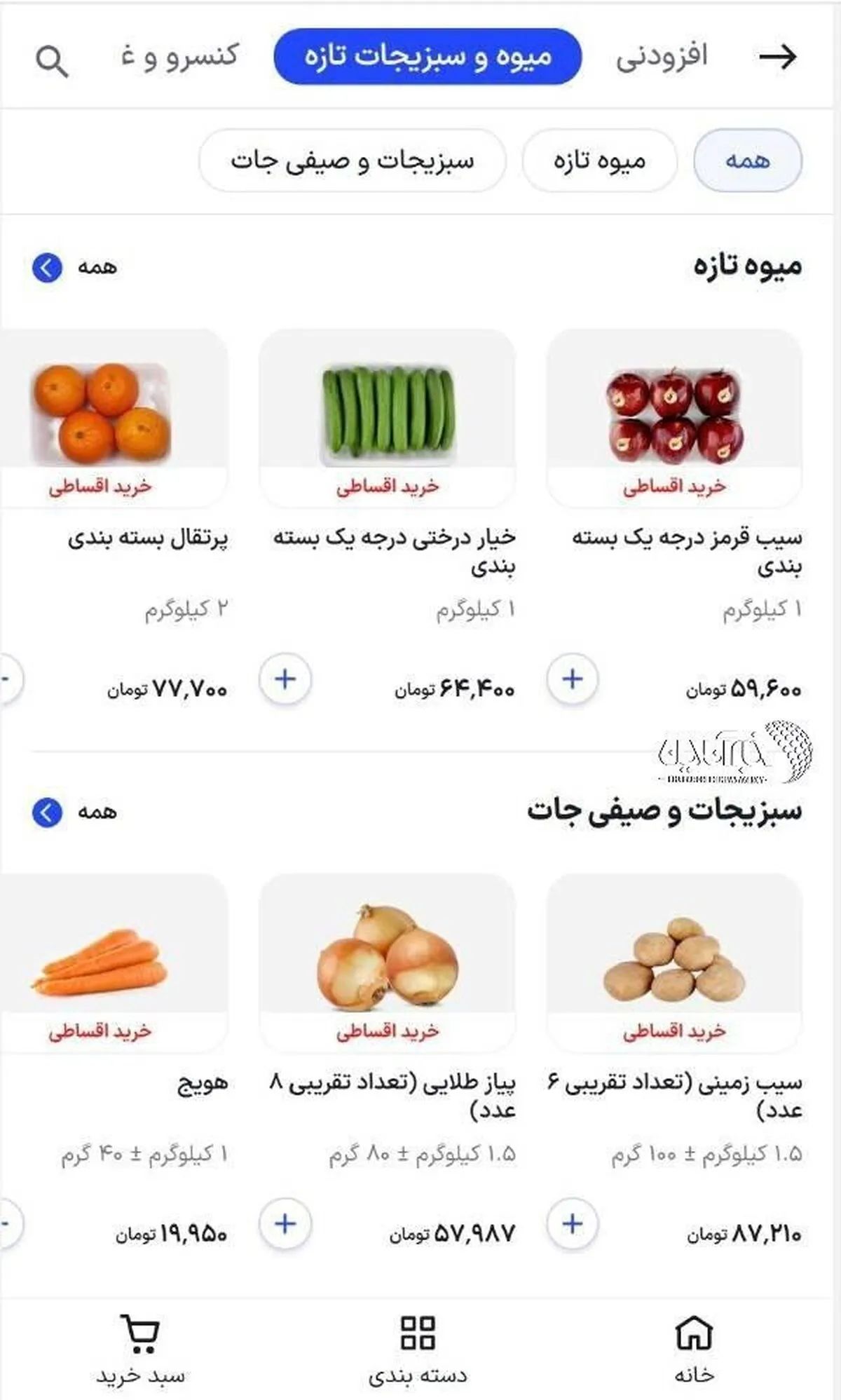841x1400 pixels.
Task: Filter by سبزیجات و صیفی جات chip
Action: (x=352, y=161)
